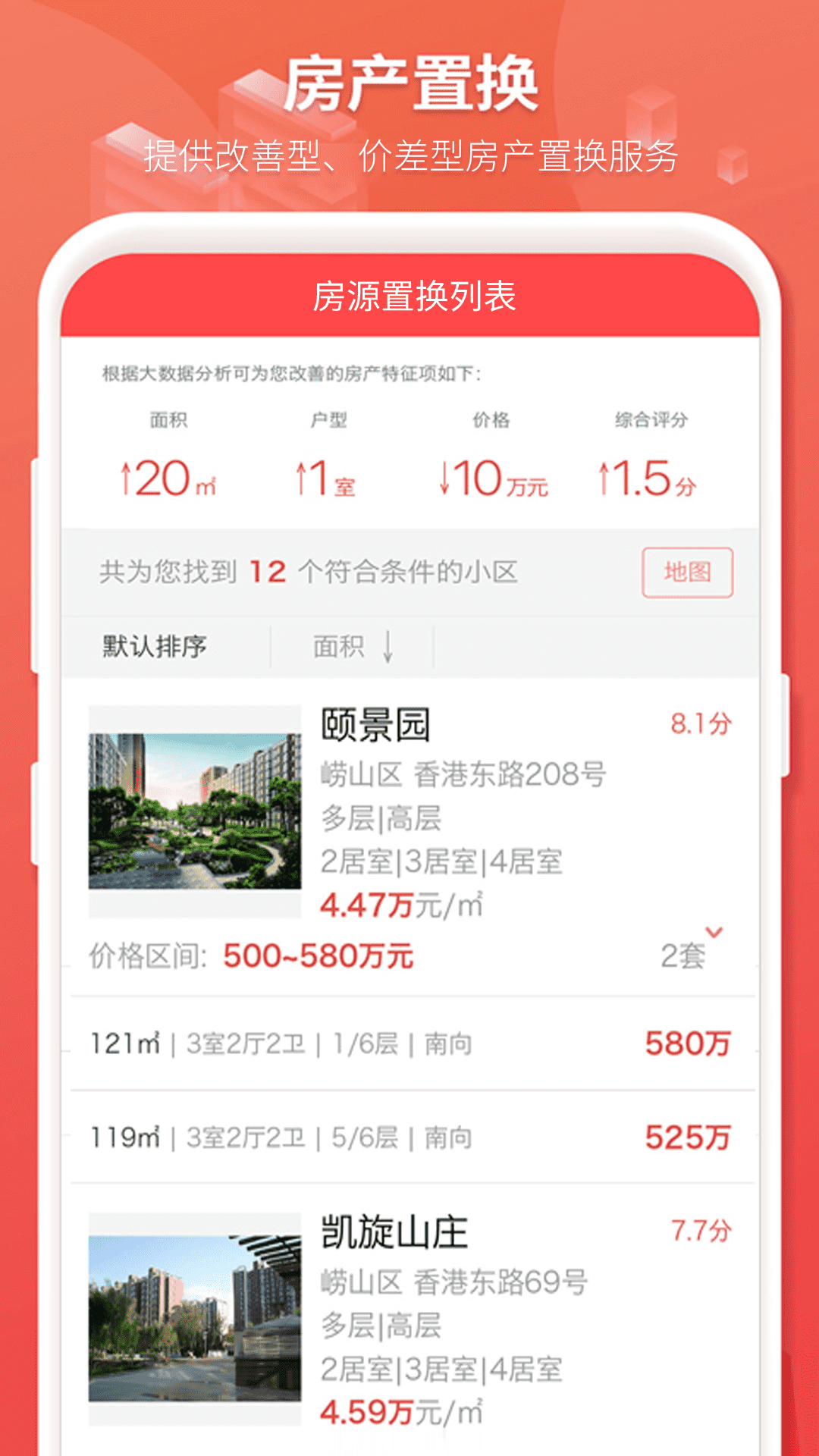Tap the downward arrow beside 10万元 价格
Screen dimensions: 819x1456
pyautogui.click(x=446, y=478)
